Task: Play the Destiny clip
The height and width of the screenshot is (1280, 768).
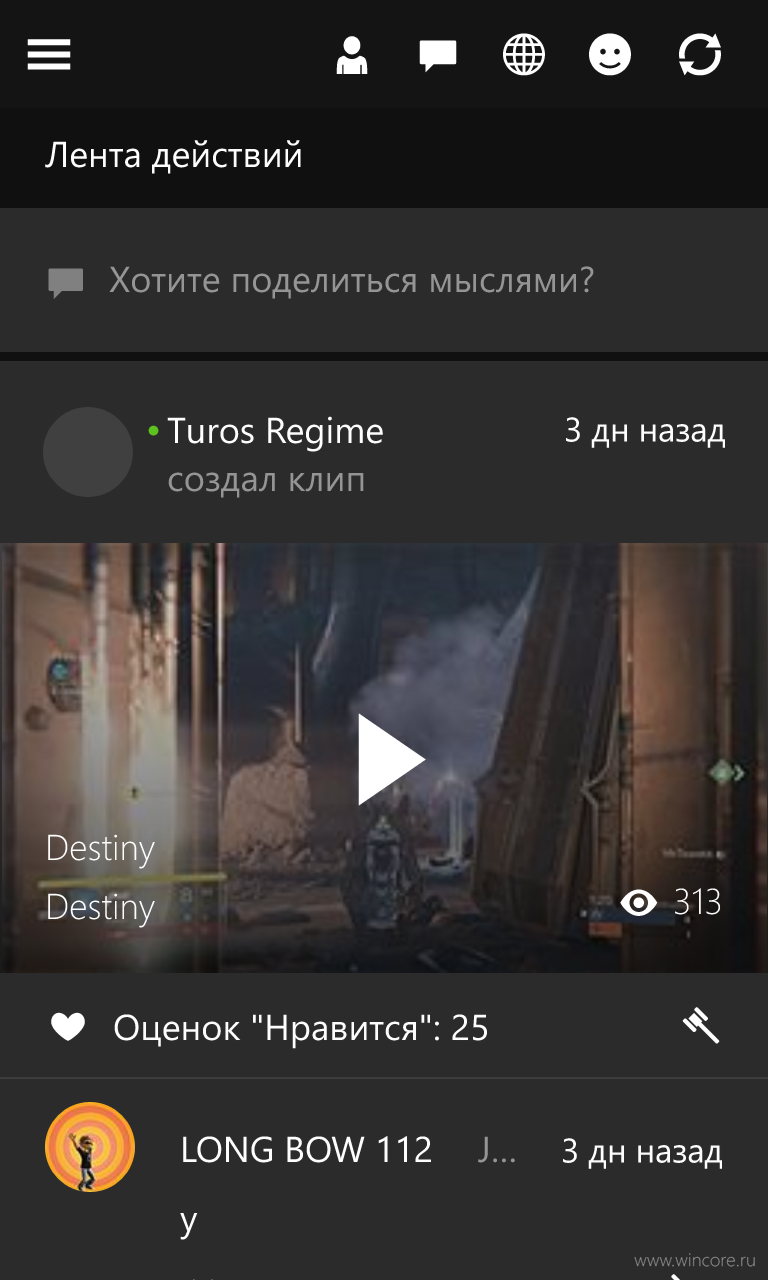Action: (391, 759)
